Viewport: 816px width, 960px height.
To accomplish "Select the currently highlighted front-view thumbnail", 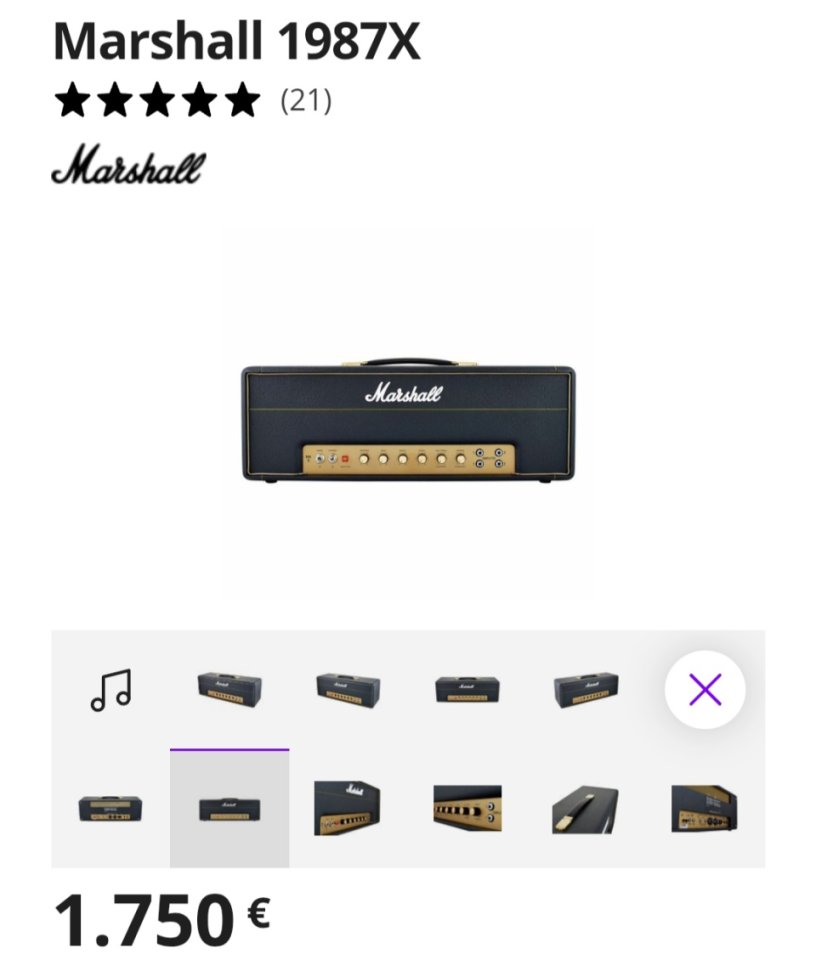I will click(x=229, y=807).
